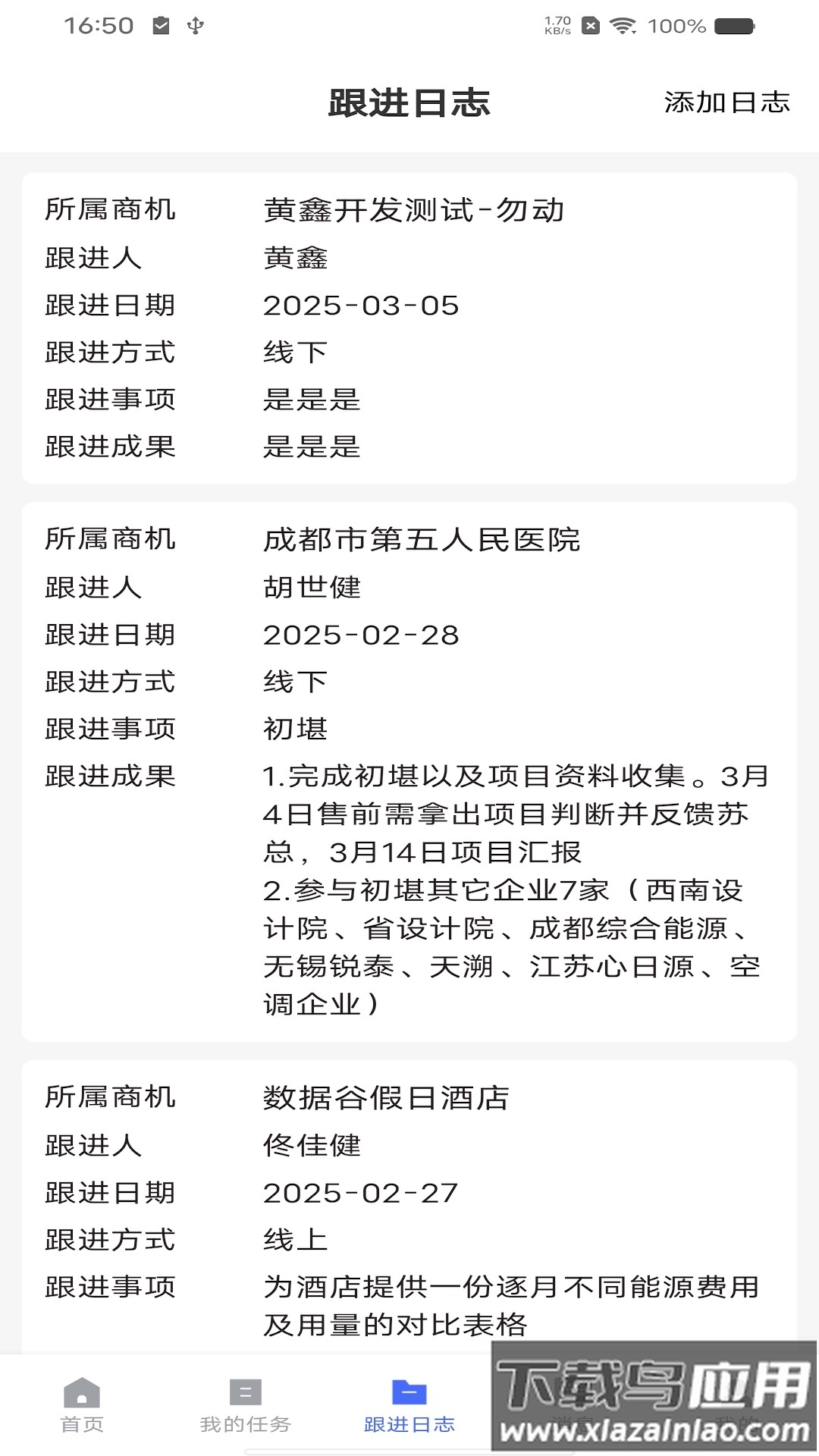
Task: Tap follower name 佟佳健
Action: click(313, 1146)
